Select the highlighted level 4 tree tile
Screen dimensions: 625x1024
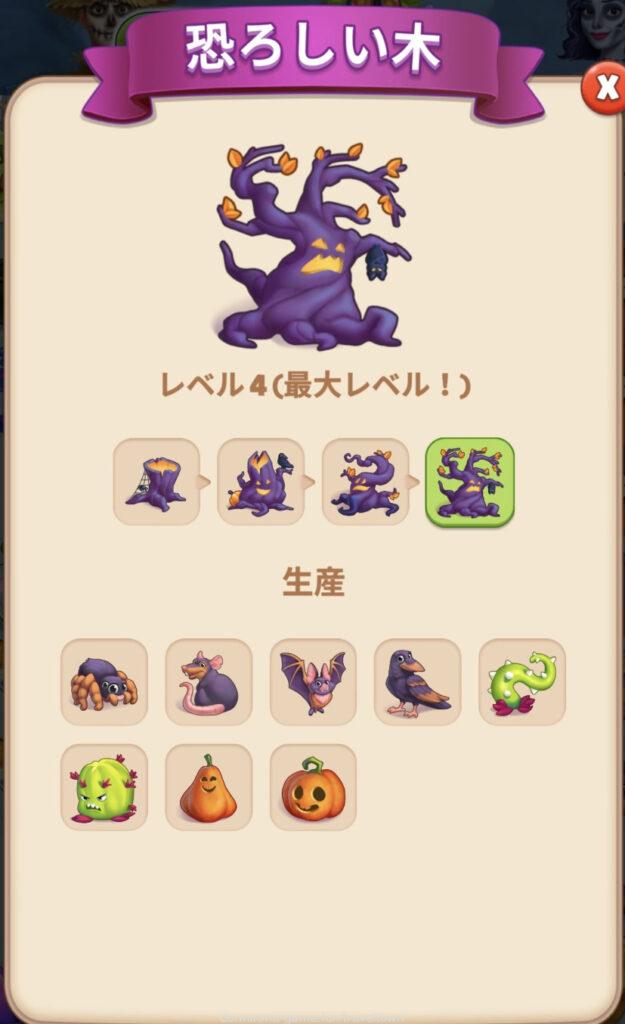(x=470, y=482)
